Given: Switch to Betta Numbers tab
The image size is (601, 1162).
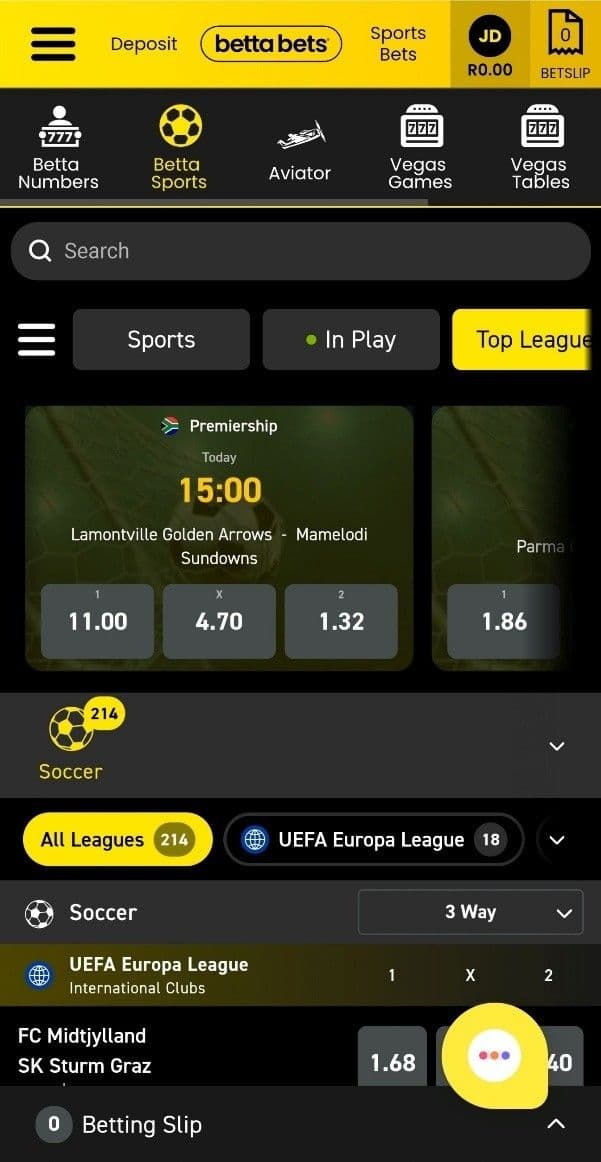Looking at the screenshot, I should pyautogui.click(x=58, y=148).
